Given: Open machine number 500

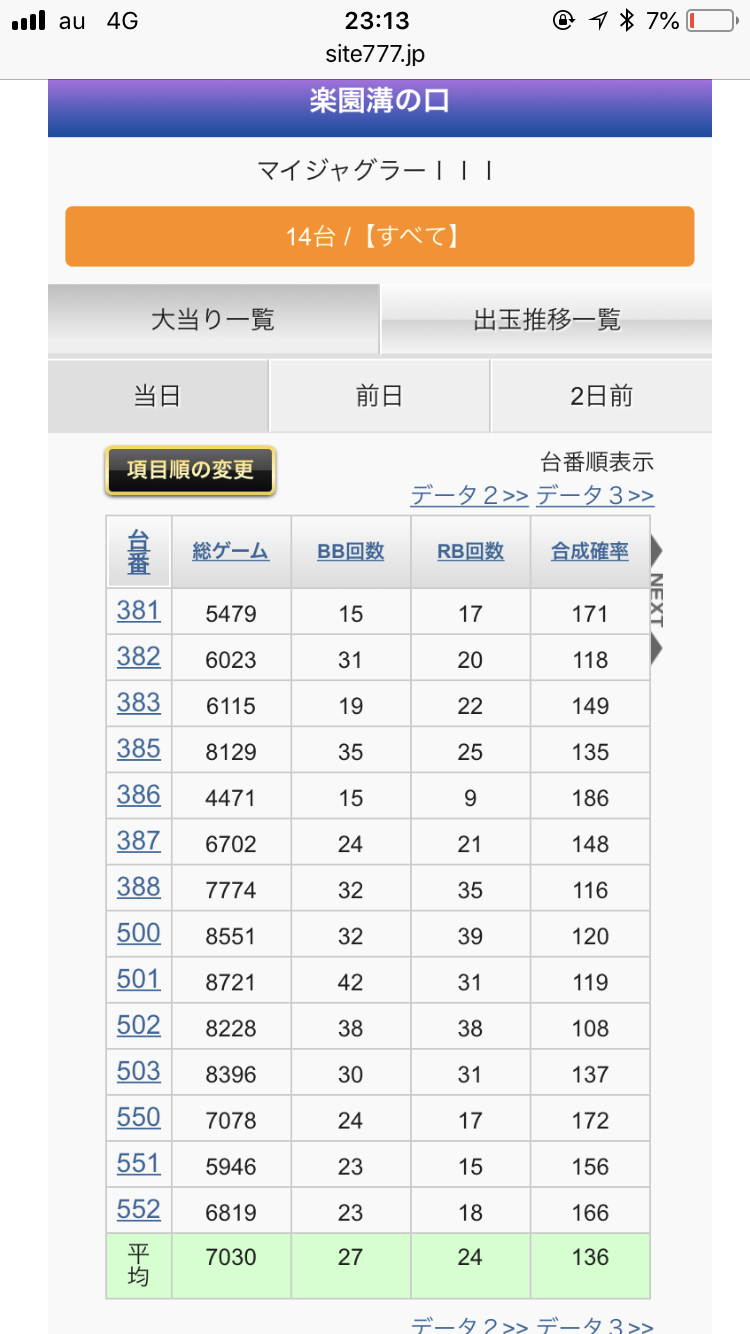Looking at the screenshot, I should 139,933.
